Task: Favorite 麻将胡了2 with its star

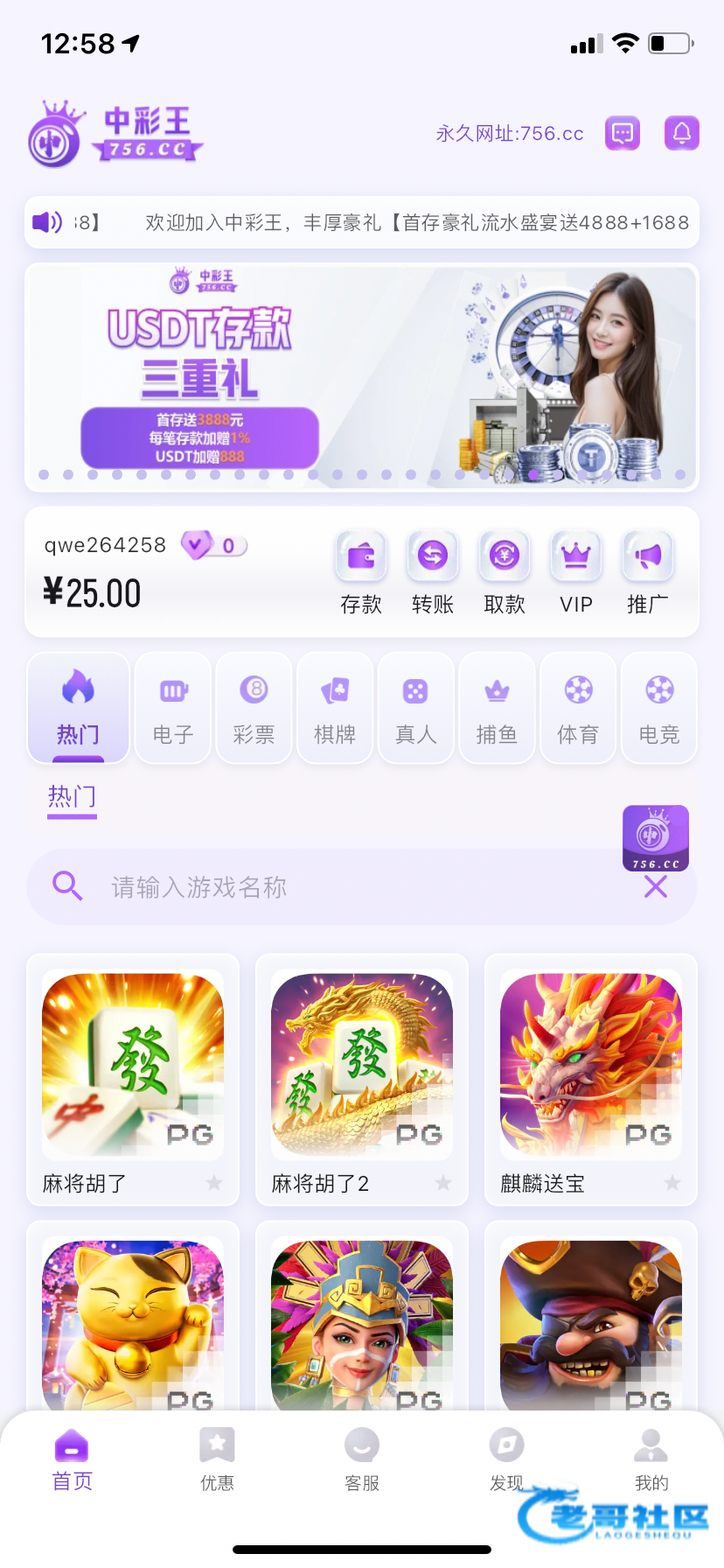Action: (x=443, y=1183)
